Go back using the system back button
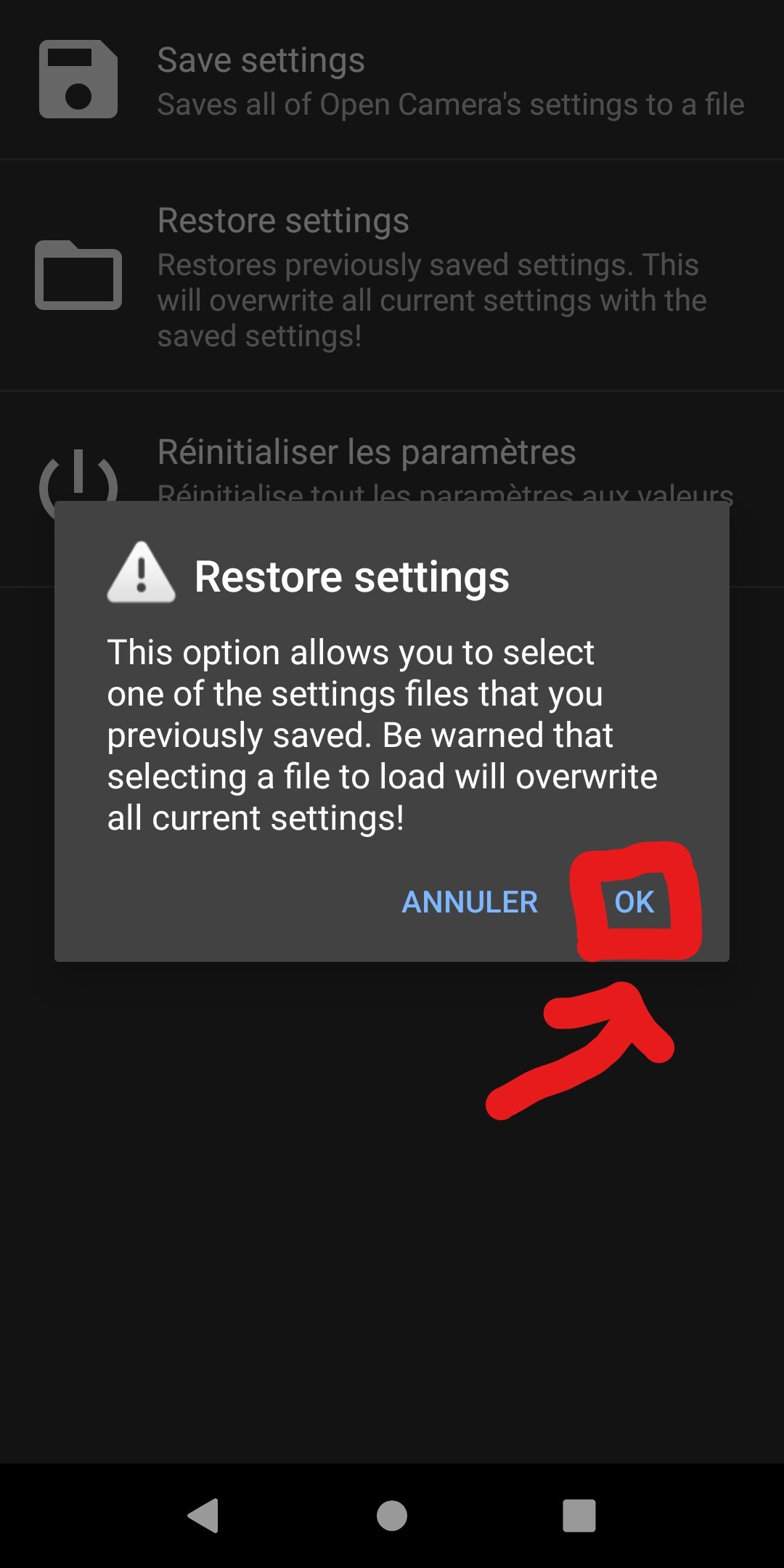Image resolution: width=784 pixels, height=1568 pixels. pyautogui.click(x=203, y=1515)
